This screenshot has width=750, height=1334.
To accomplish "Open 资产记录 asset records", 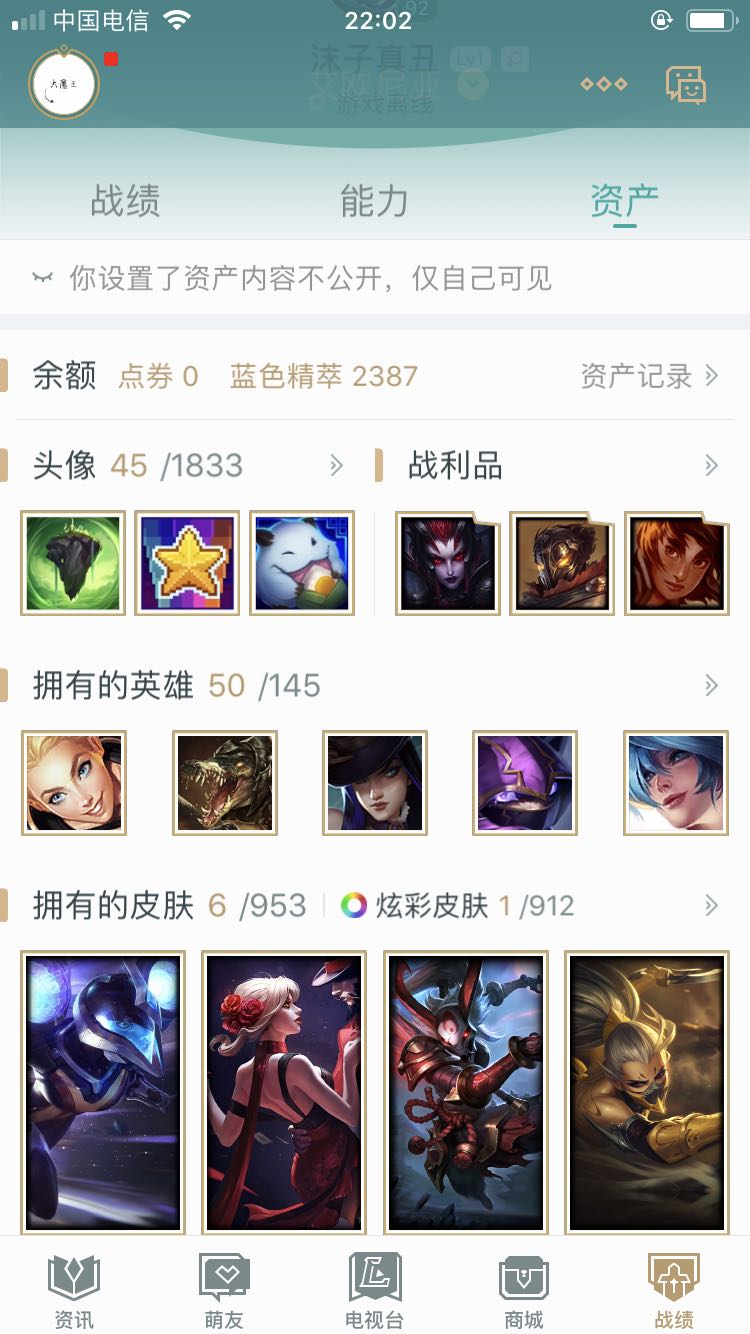I will coord(649,376).
